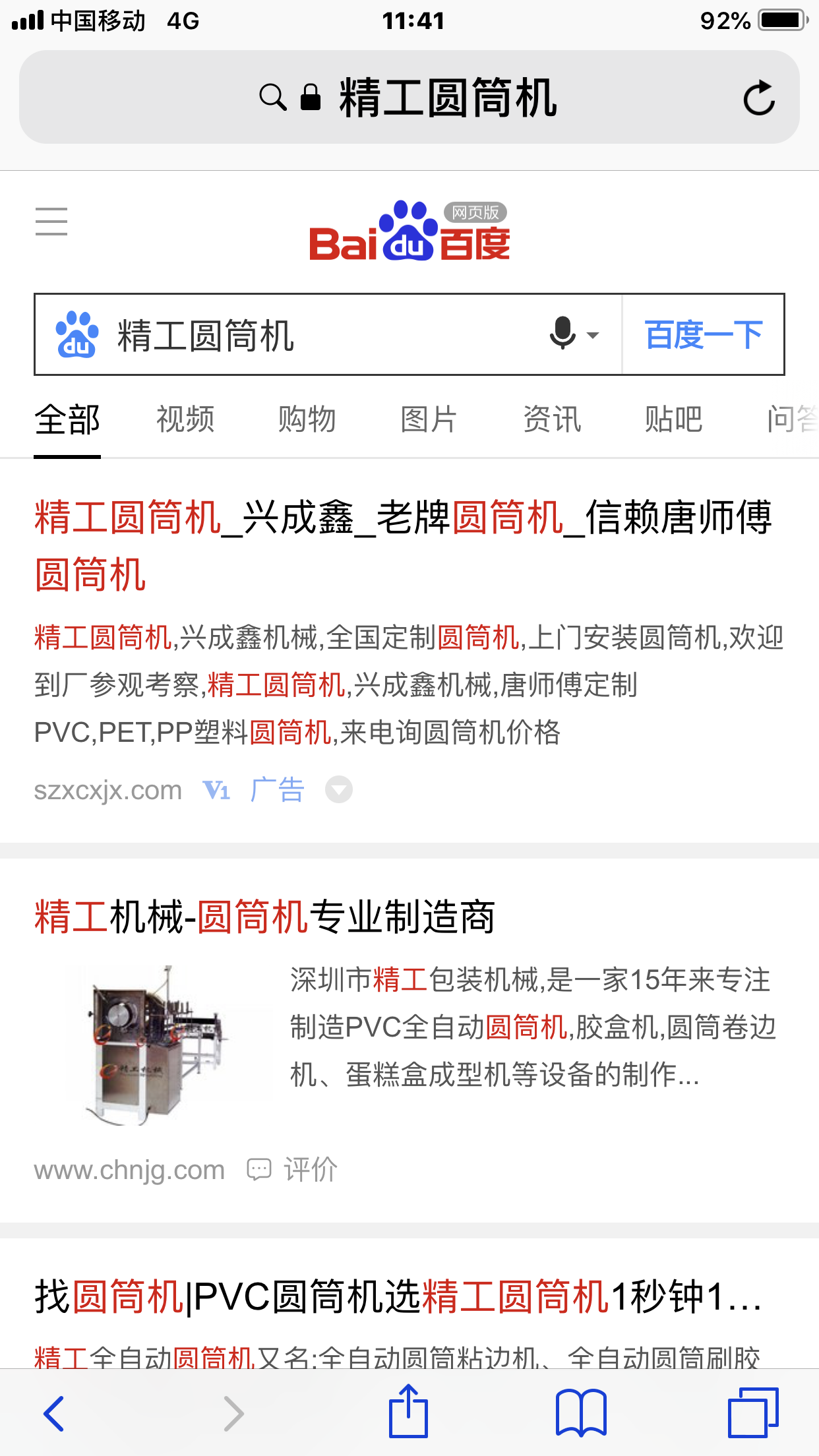819x1456 pixels.
Task: Go back in Safari
Action: pos(54,1413)
